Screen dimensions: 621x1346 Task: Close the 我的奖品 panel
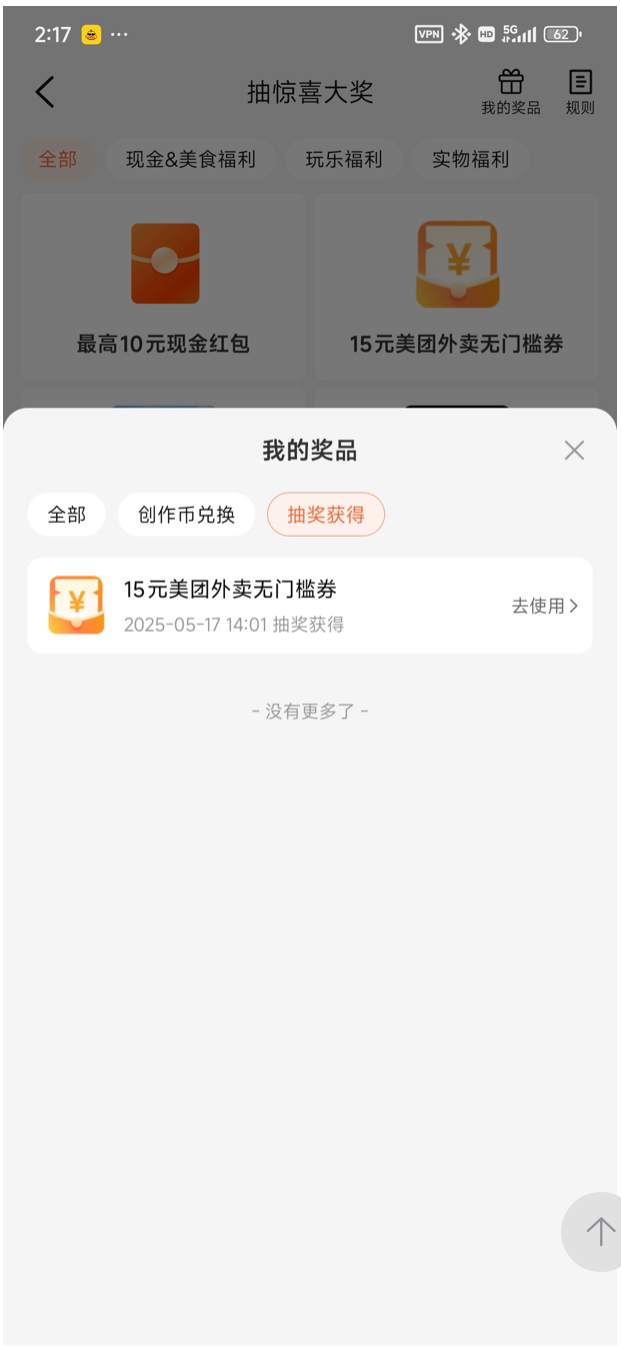[x=574, y=450]
